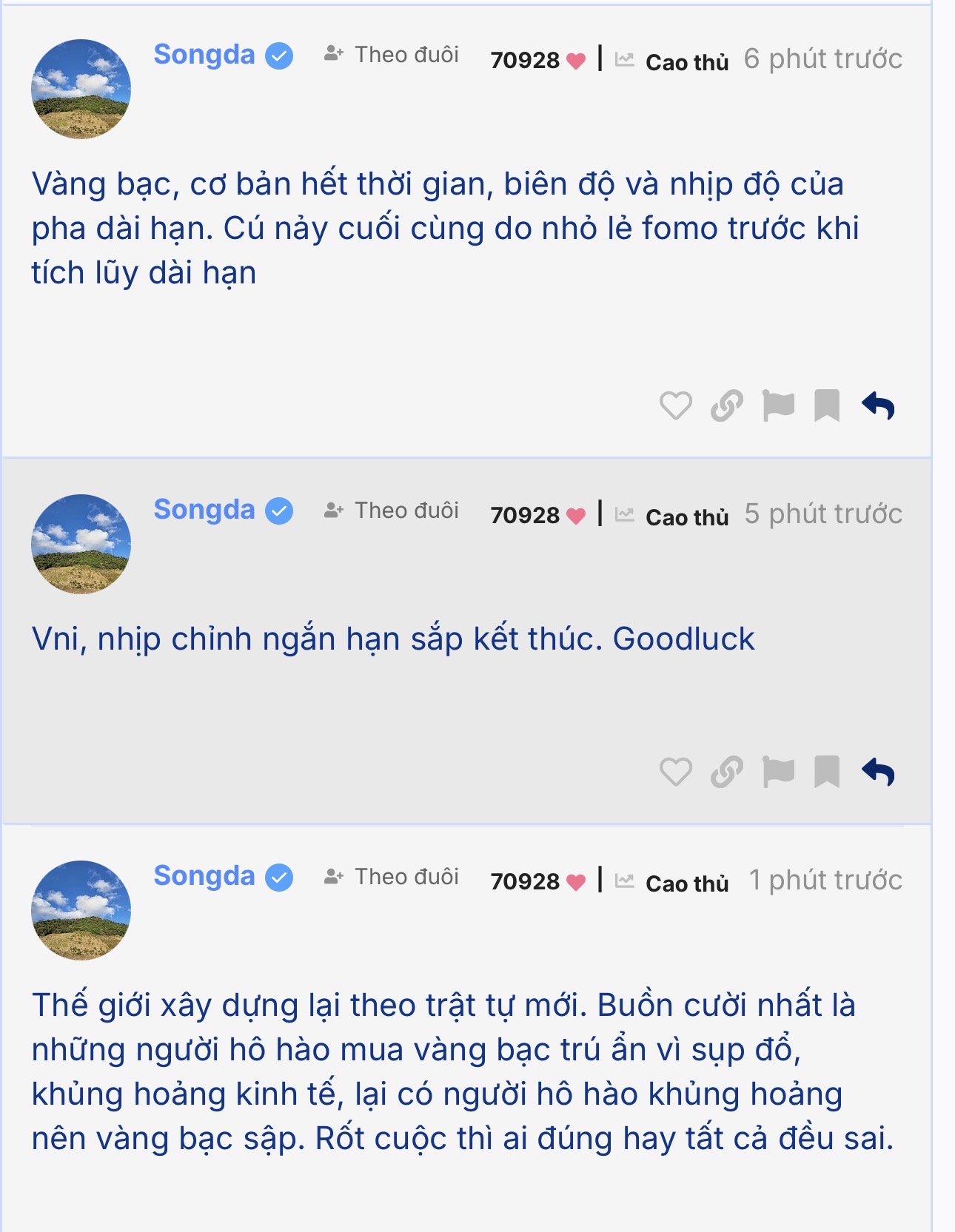
Task: Follow Songda from the 6 phút trước post
Action: click(392, 55)
